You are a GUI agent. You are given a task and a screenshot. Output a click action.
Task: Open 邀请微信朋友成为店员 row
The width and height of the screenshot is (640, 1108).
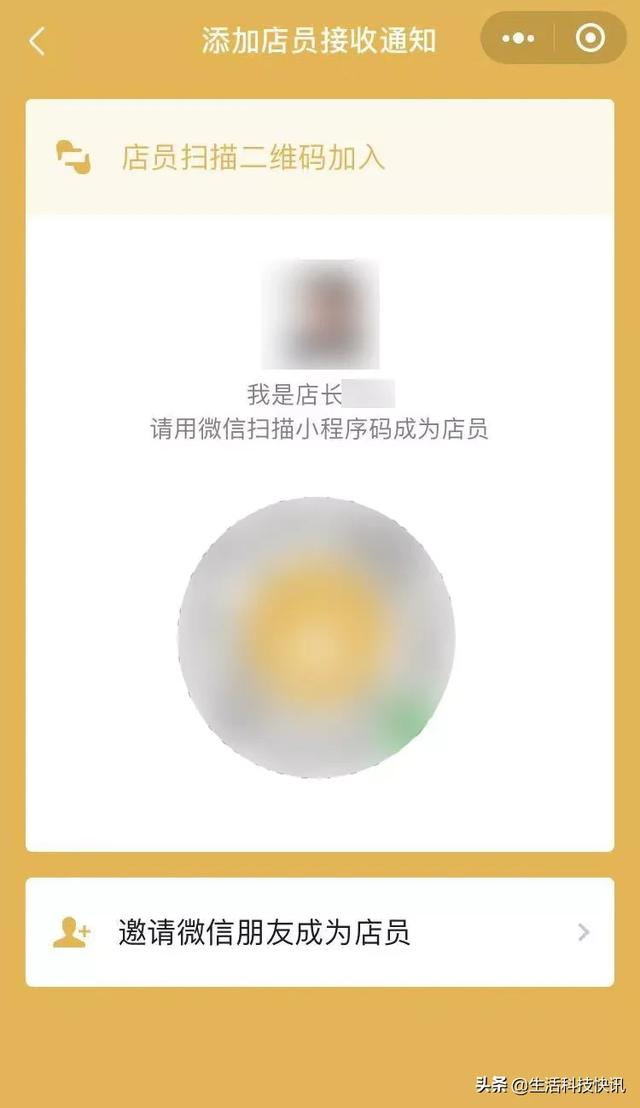point(320,932)
